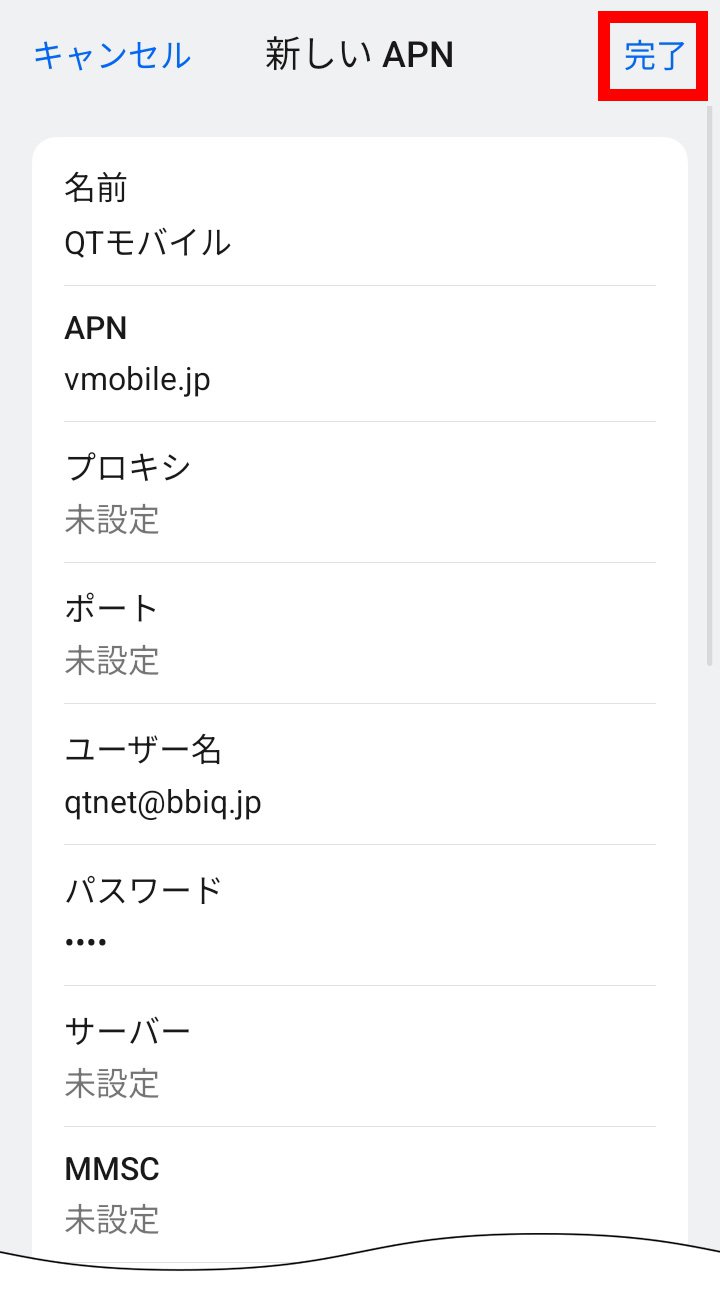Screen dimensions: 720x1300
Task: Open the ポート setting row
Action: pos(360,634)
